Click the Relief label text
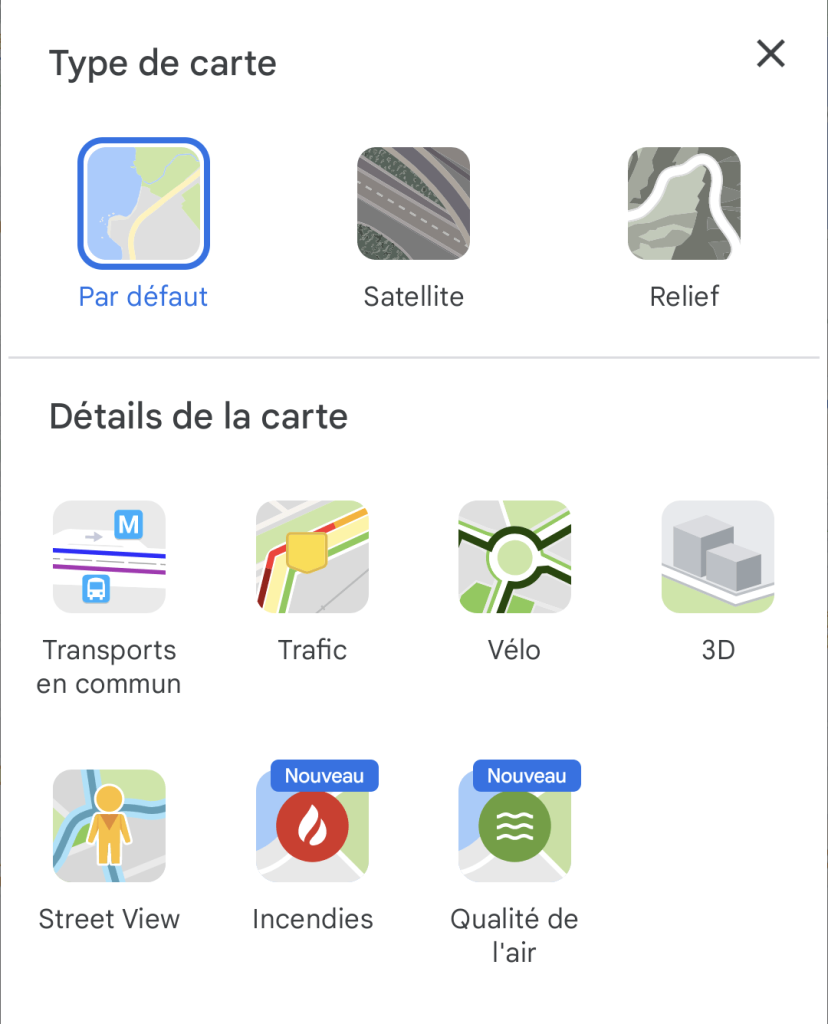828x1024 pixels. point(684,296)
